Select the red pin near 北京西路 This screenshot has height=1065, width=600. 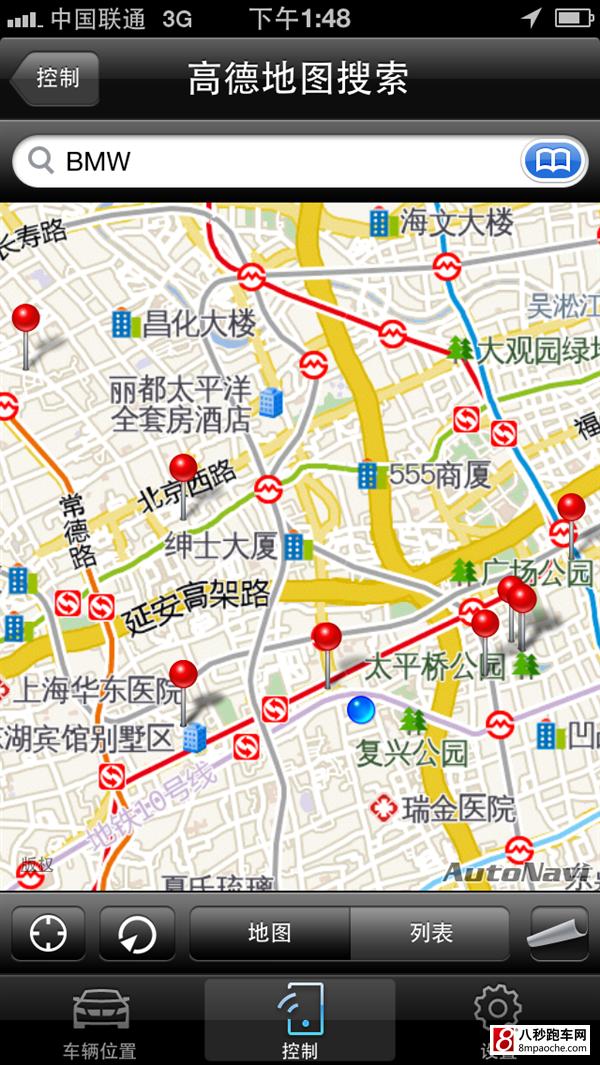(183, 486)
